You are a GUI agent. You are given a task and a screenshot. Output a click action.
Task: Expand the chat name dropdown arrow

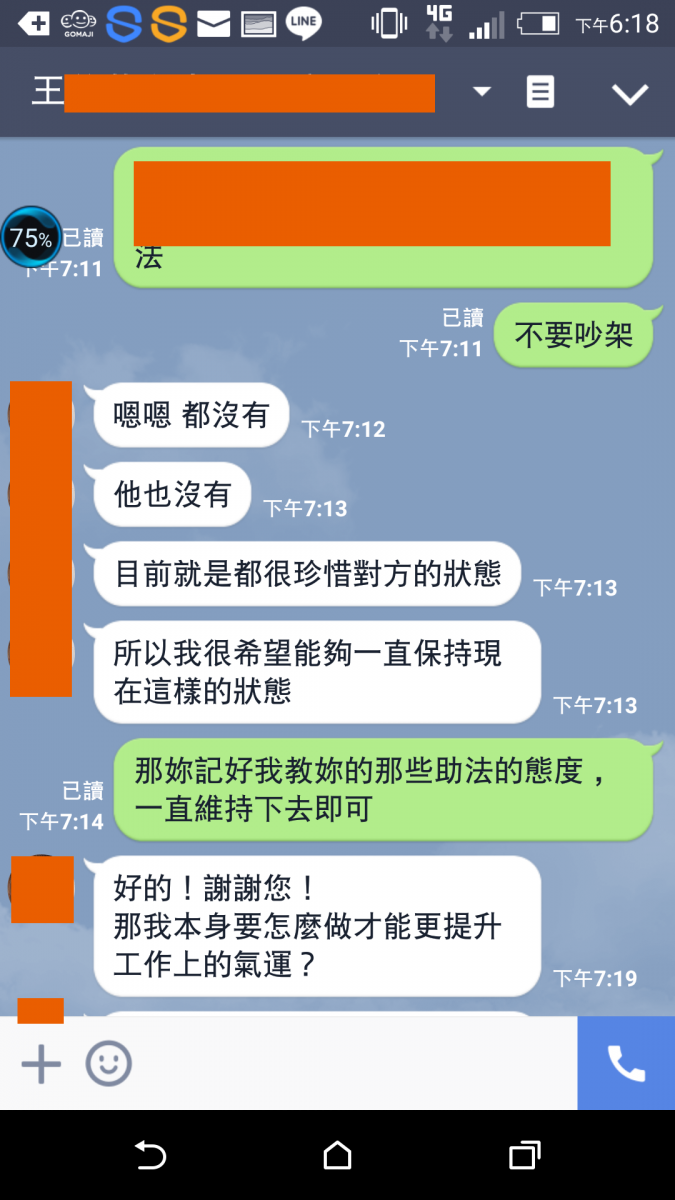(x=482, y=92)
